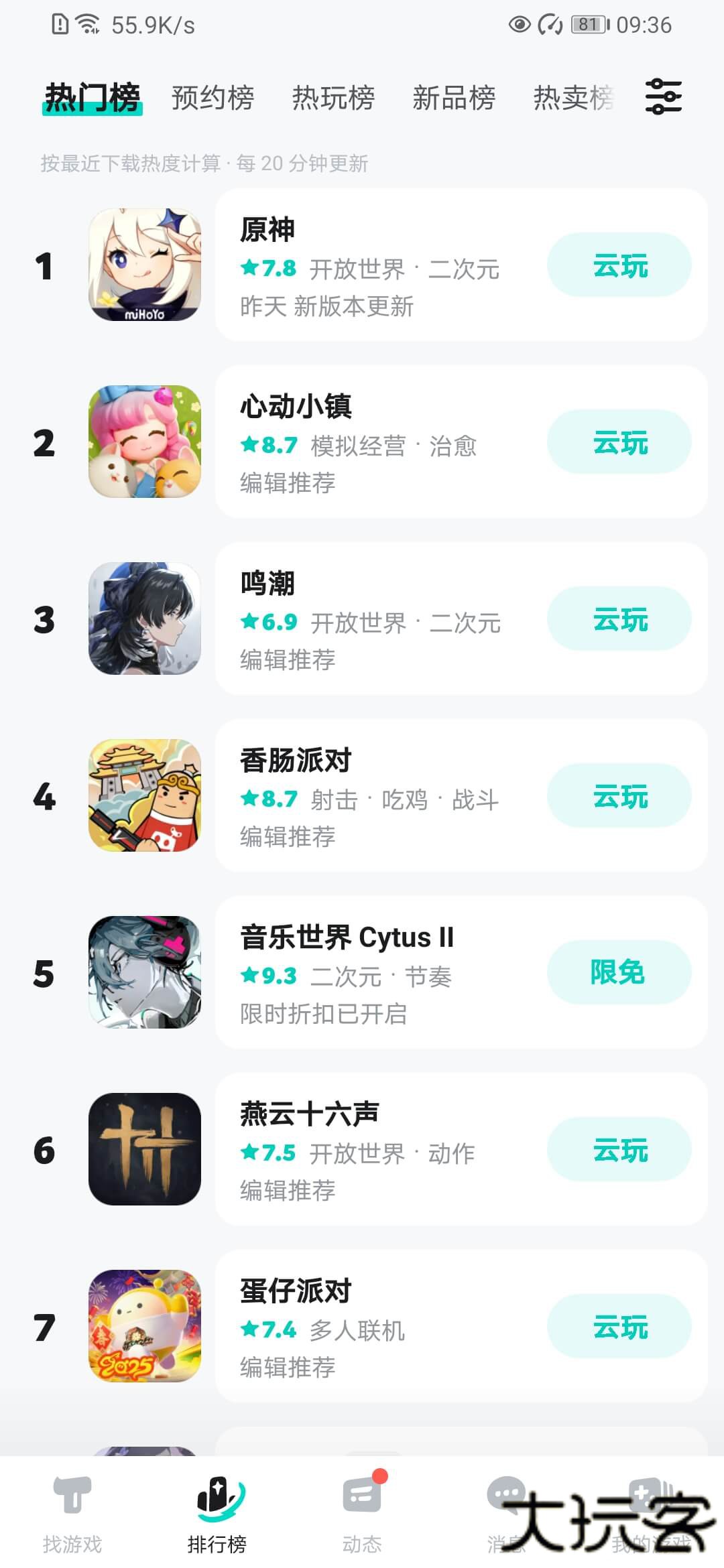724x1568 pixels.
Task: Tap the 原神 game icon
Action: click(143, 266)
